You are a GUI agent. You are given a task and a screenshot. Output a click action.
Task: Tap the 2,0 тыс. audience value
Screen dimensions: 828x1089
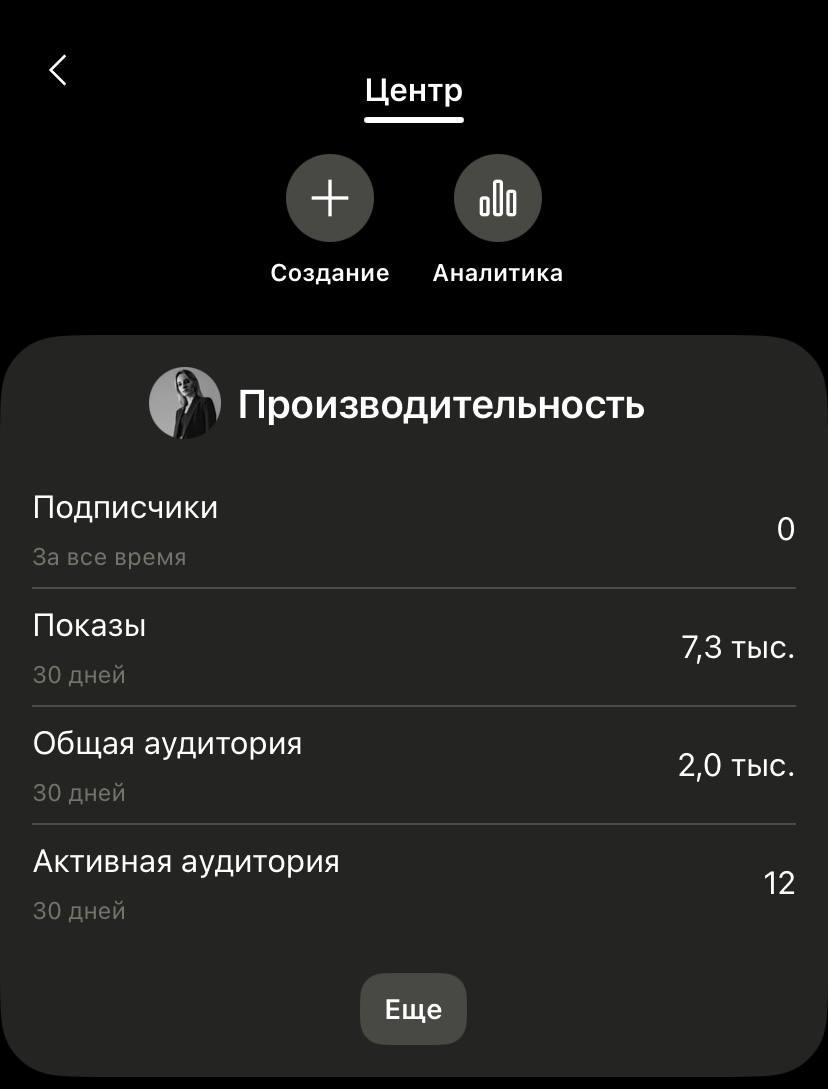(738, 765)
